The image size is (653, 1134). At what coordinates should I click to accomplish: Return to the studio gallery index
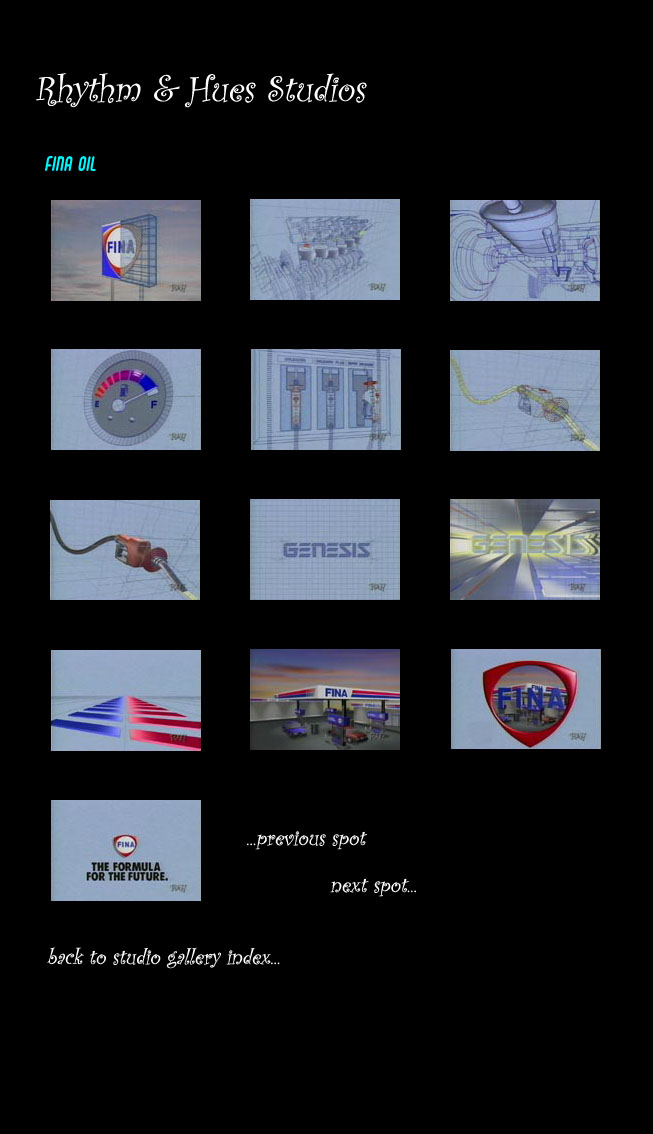[x=164, y=958]
